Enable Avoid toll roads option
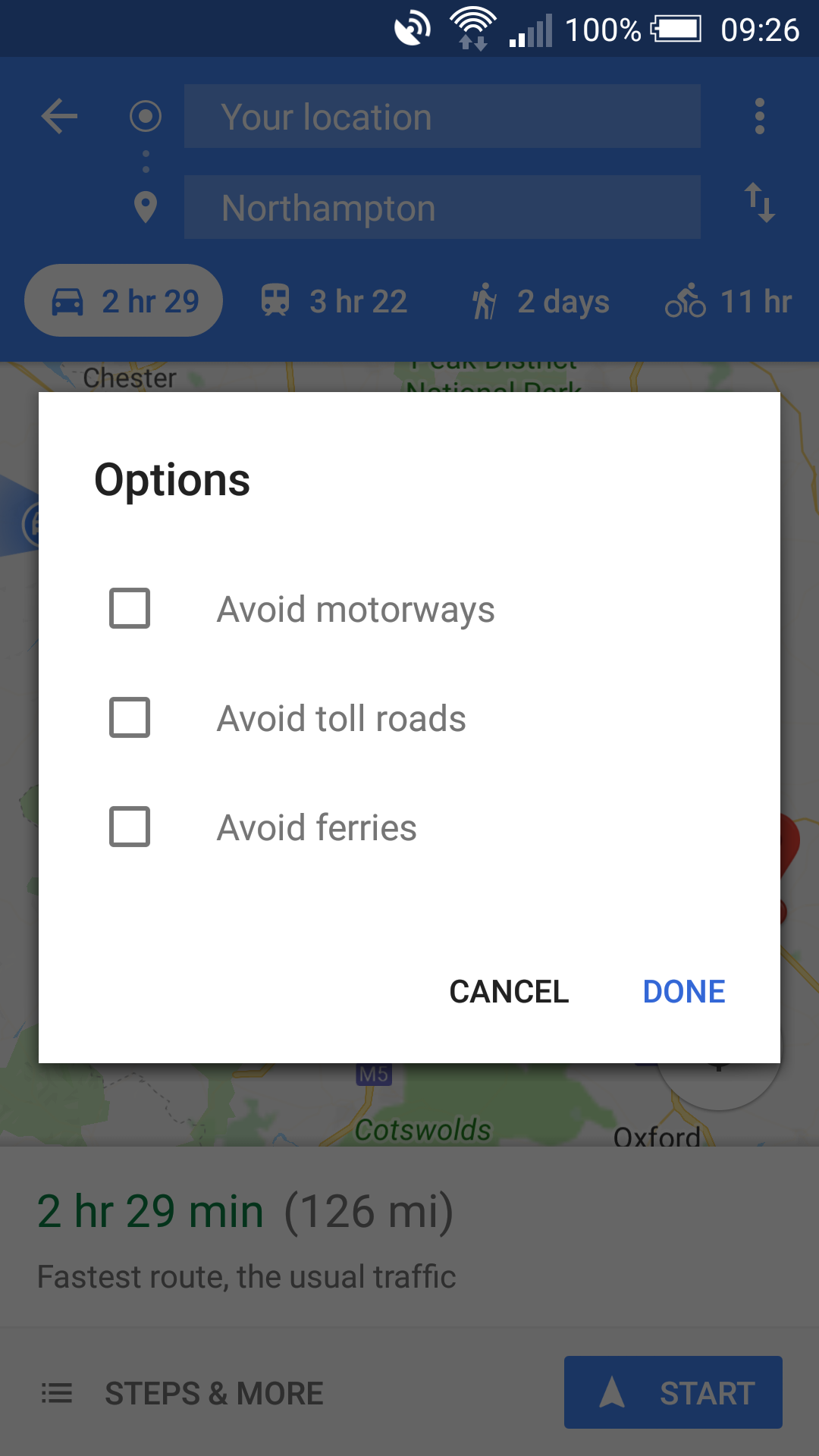Image resolution: width=819 pixels, height=1456 pixels. pyautogui.click(x=130, y=717)
